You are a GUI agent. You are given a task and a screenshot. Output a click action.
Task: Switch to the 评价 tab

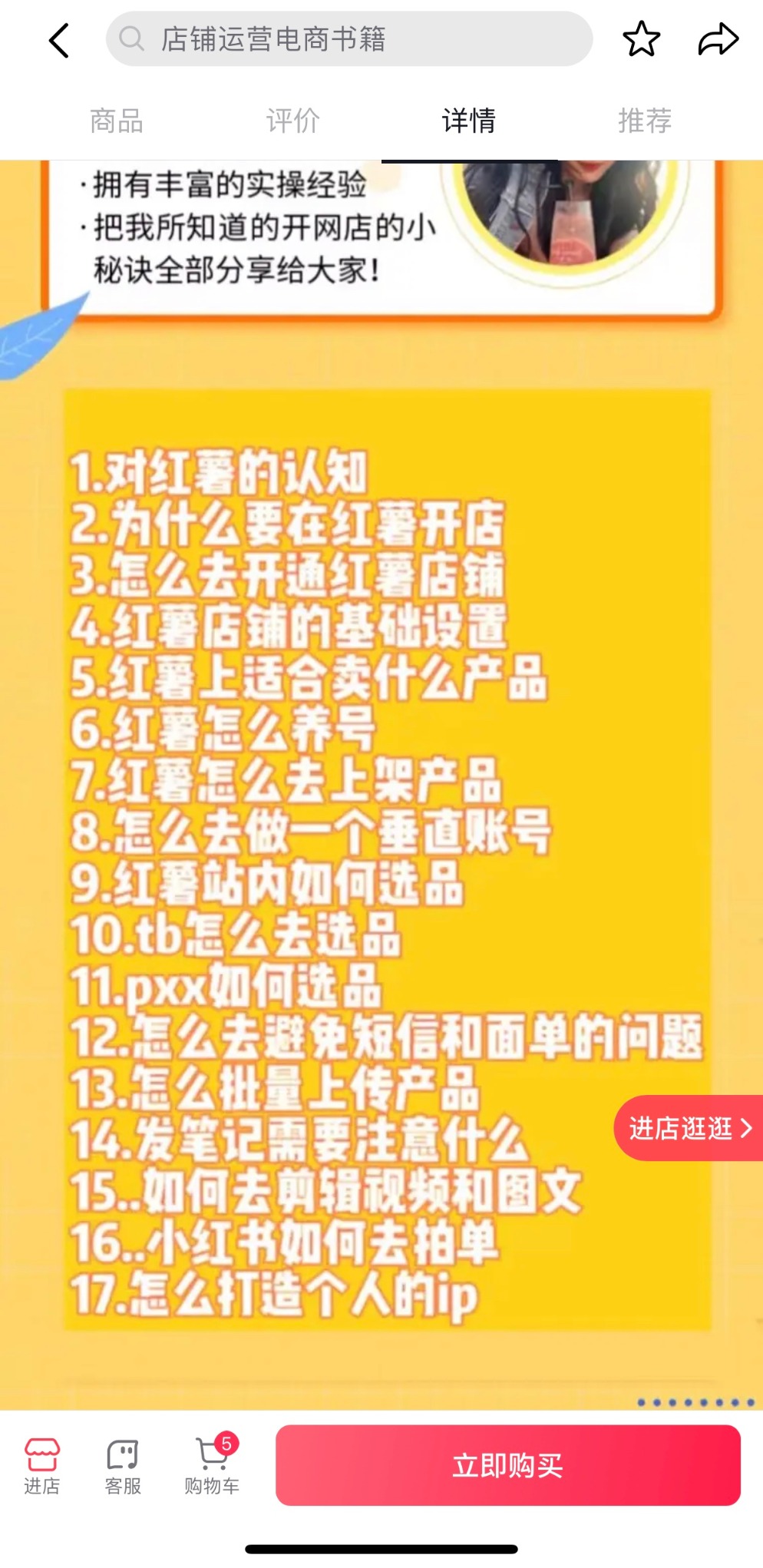coord(292,121)
